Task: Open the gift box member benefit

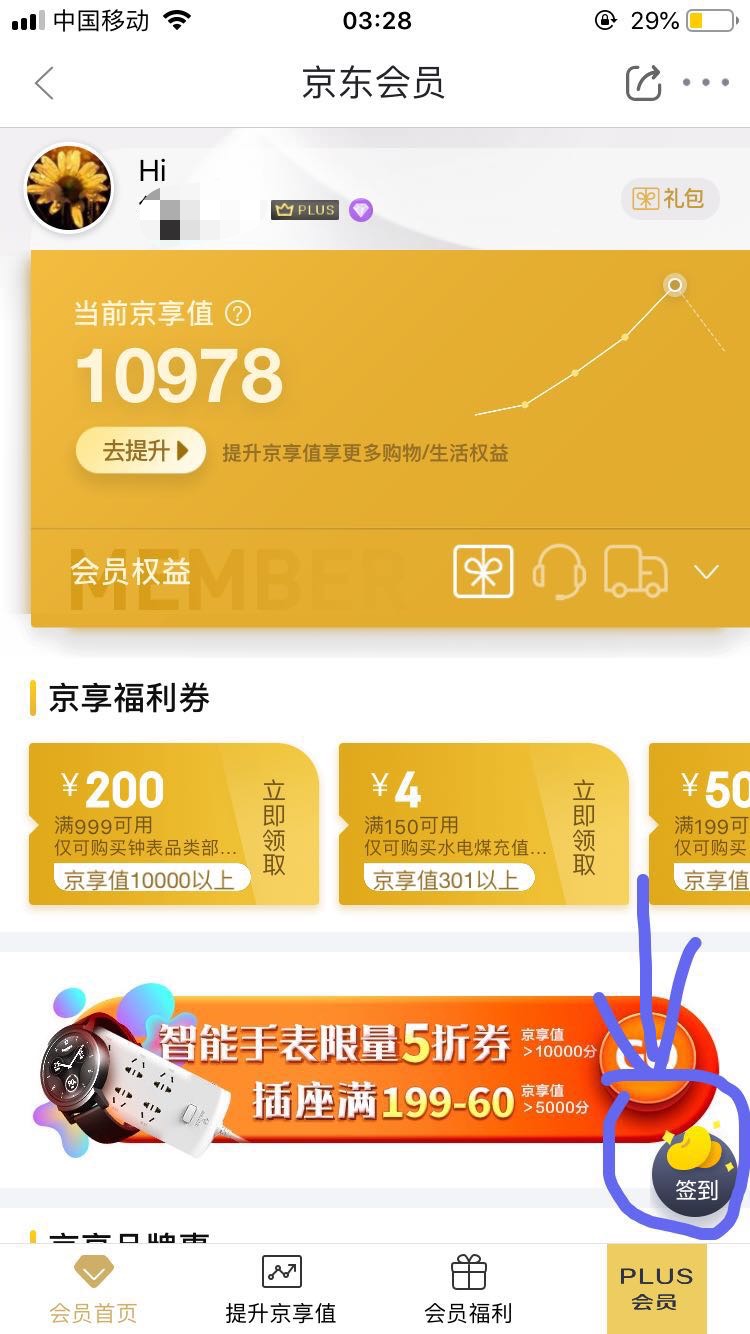Action: coord(483,572)
